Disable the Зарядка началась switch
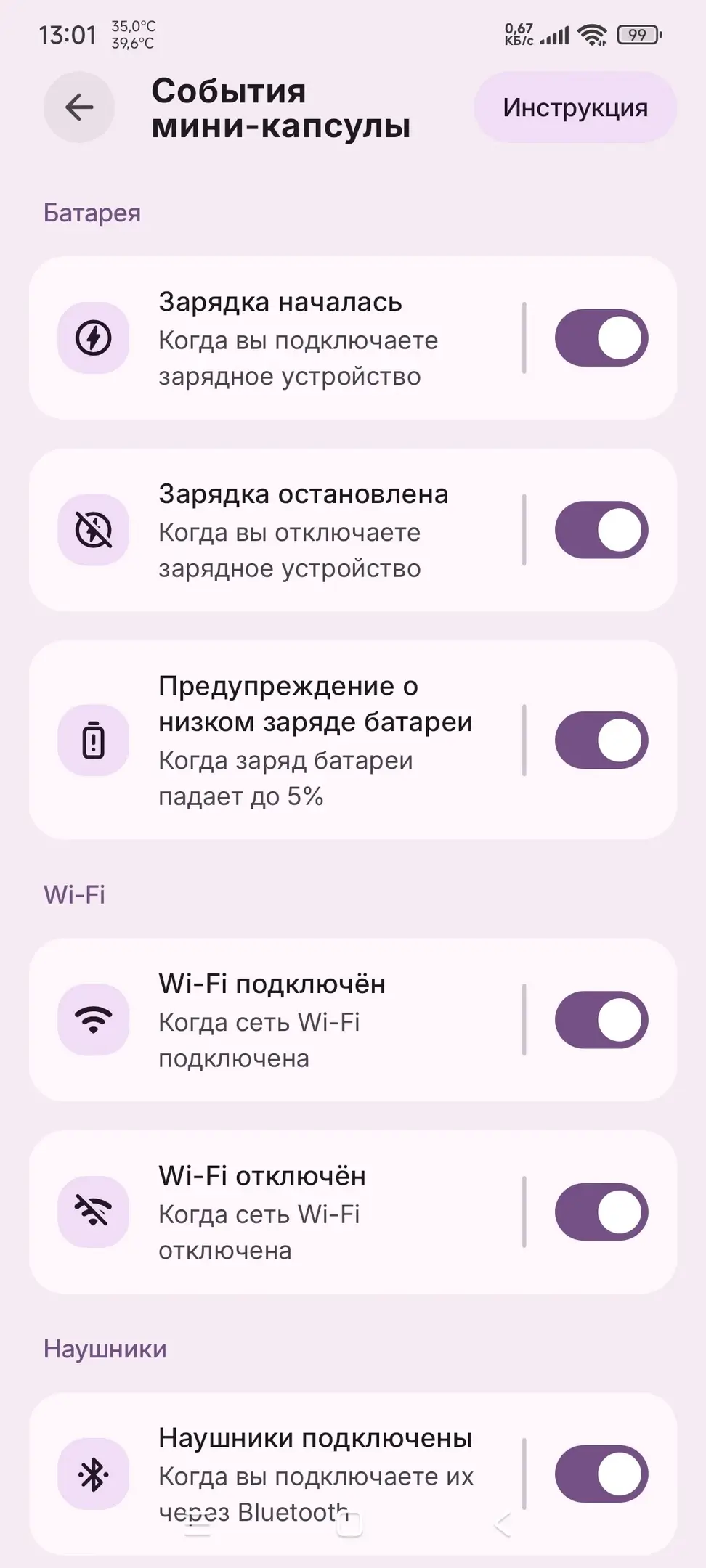The image size is (706, 1568). (601, 338)
